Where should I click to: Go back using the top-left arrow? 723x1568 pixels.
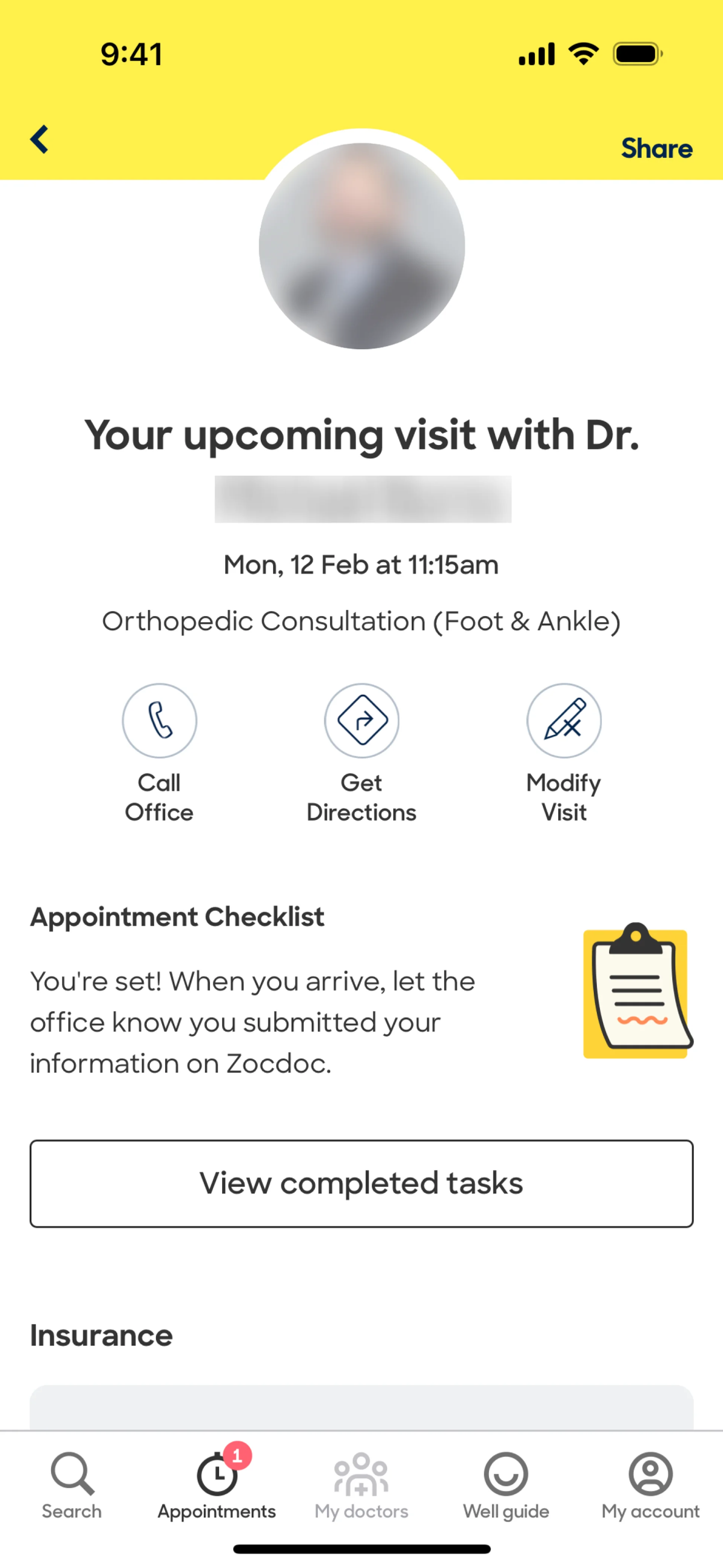click(x=40, y=139)
